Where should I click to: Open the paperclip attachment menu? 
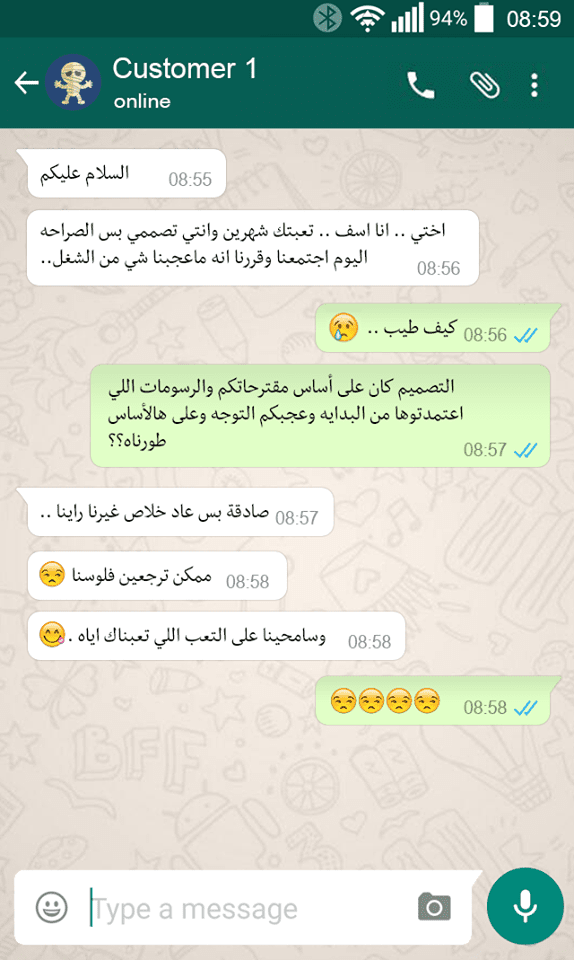coord(484,85)
